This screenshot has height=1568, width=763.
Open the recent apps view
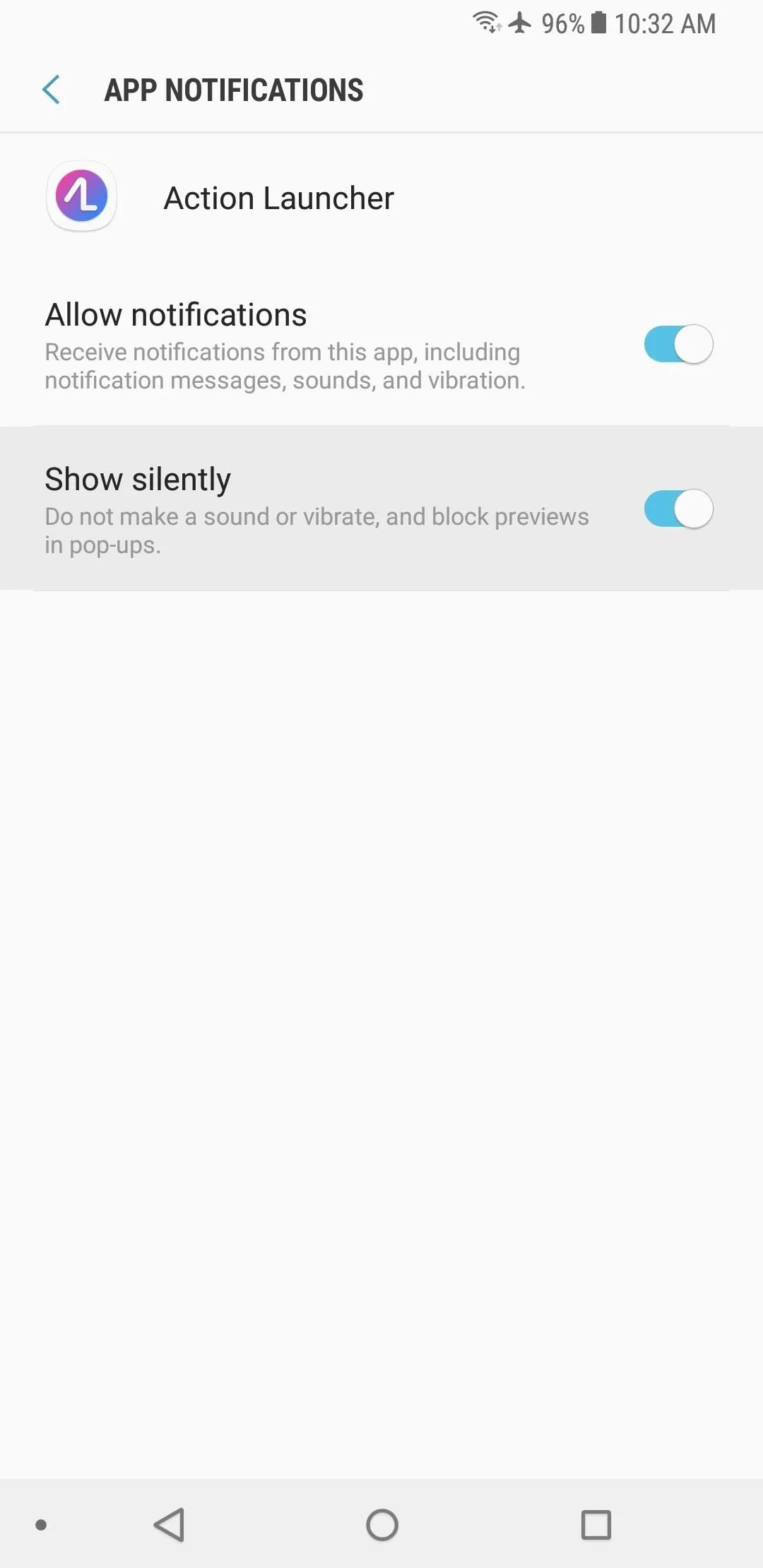[596, 1524]
